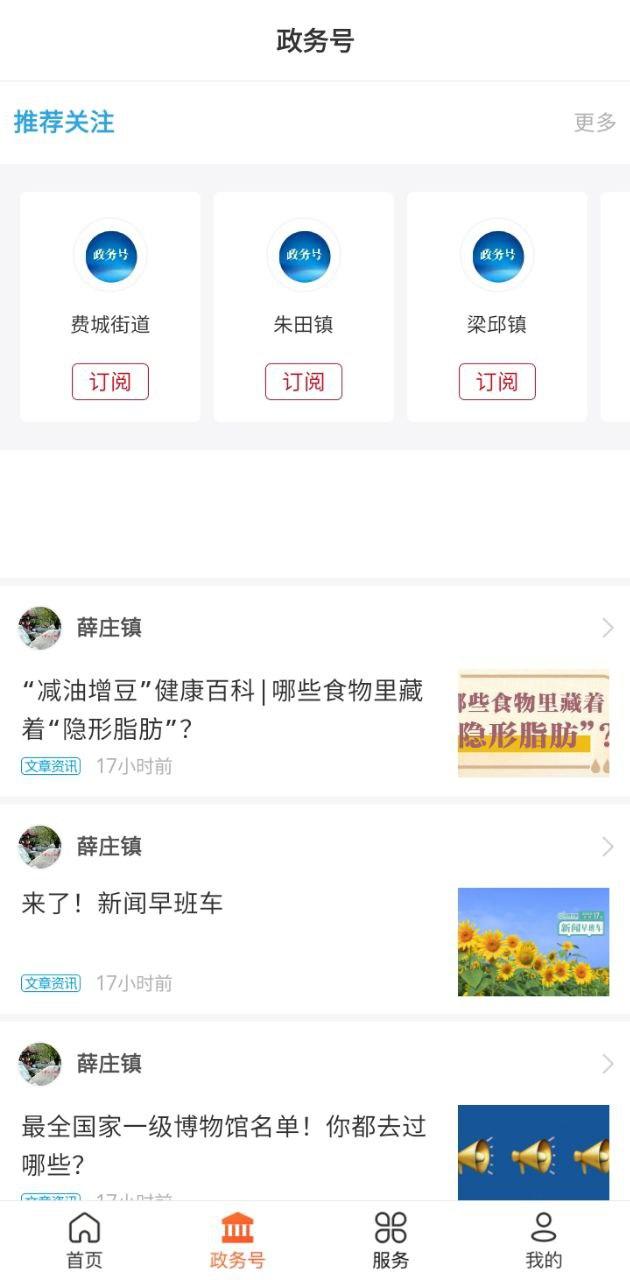Open the 隐形脂肪 article thumbnail
The height and width of the screenshot is (1280, 630).
click(533, 723)
